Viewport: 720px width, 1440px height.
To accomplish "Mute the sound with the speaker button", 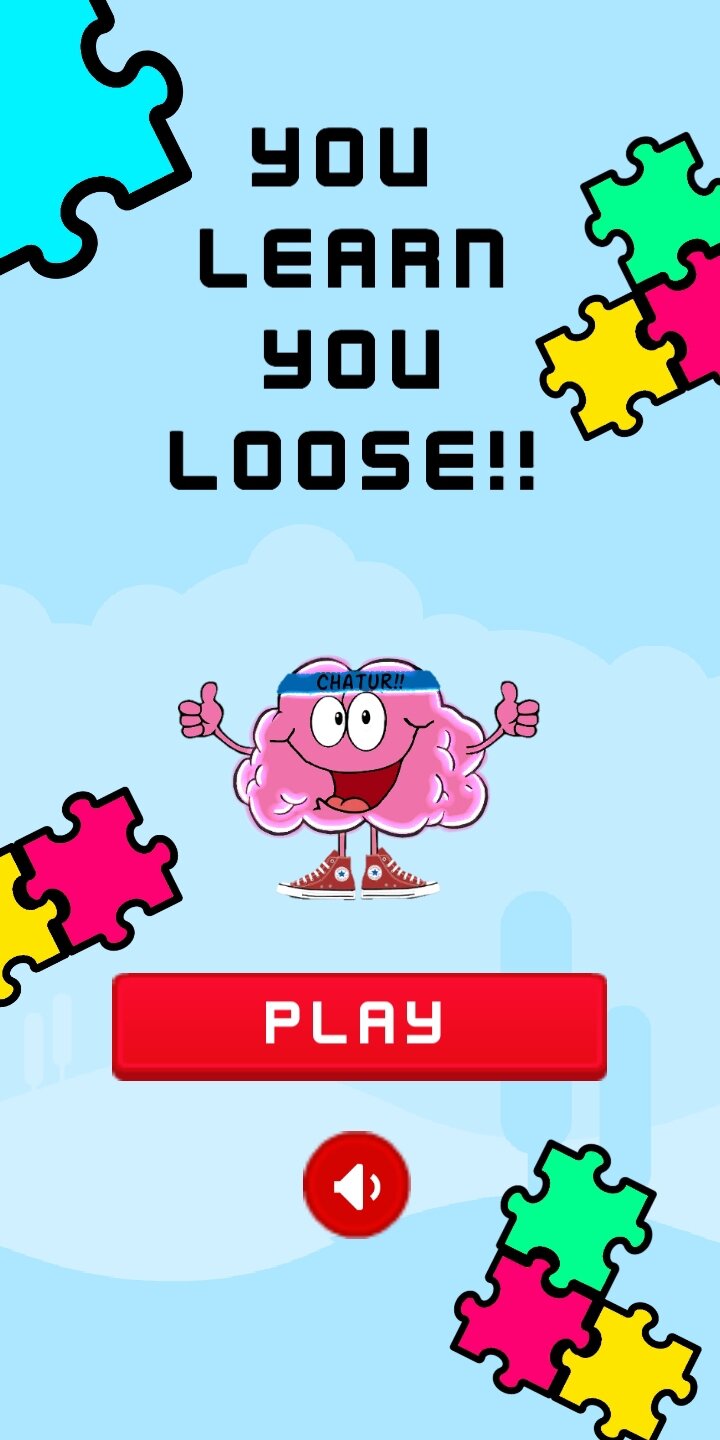I will click(356, 1185).
